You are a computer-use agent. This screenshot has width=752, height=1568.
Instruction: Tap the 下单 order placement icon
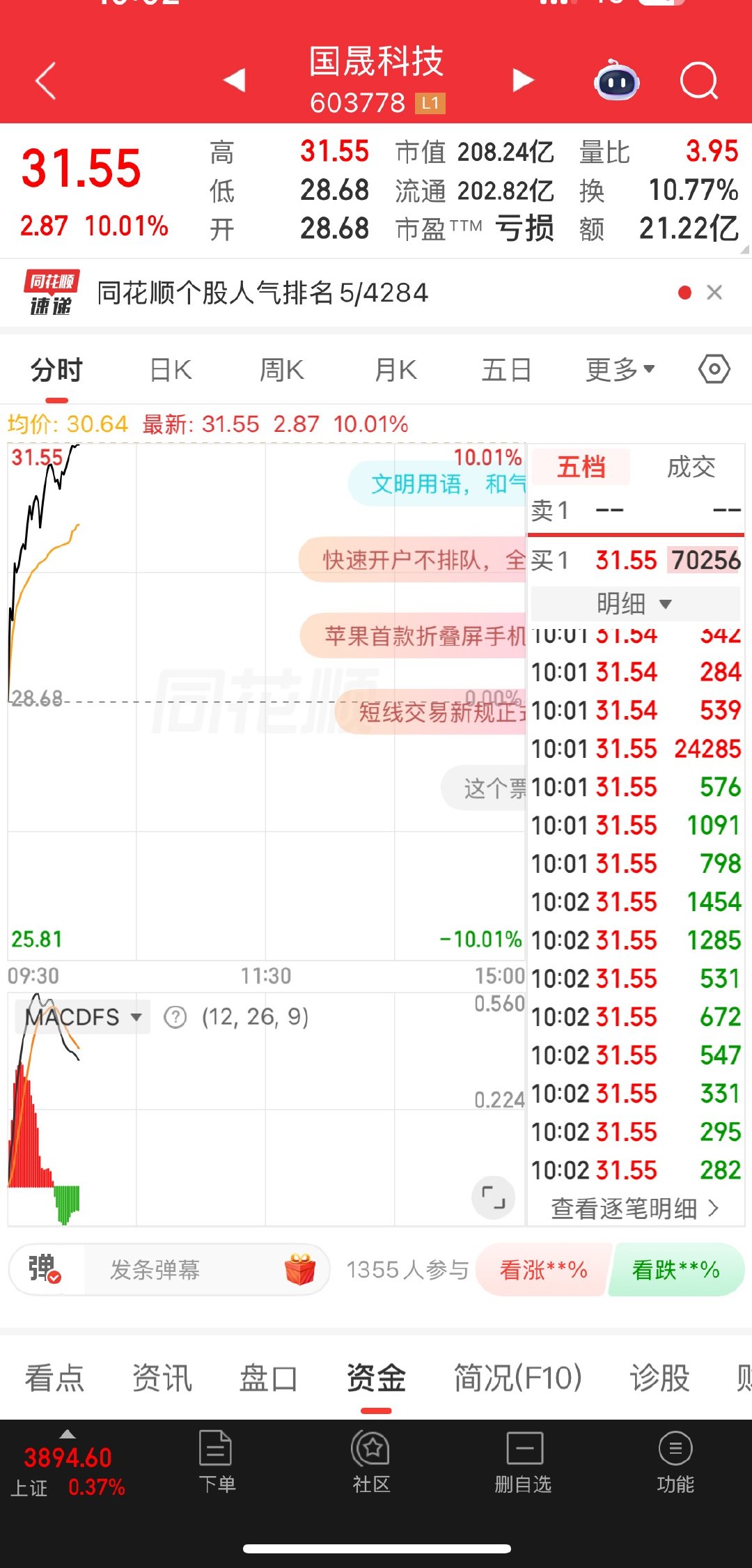[x=216, y=1456]
